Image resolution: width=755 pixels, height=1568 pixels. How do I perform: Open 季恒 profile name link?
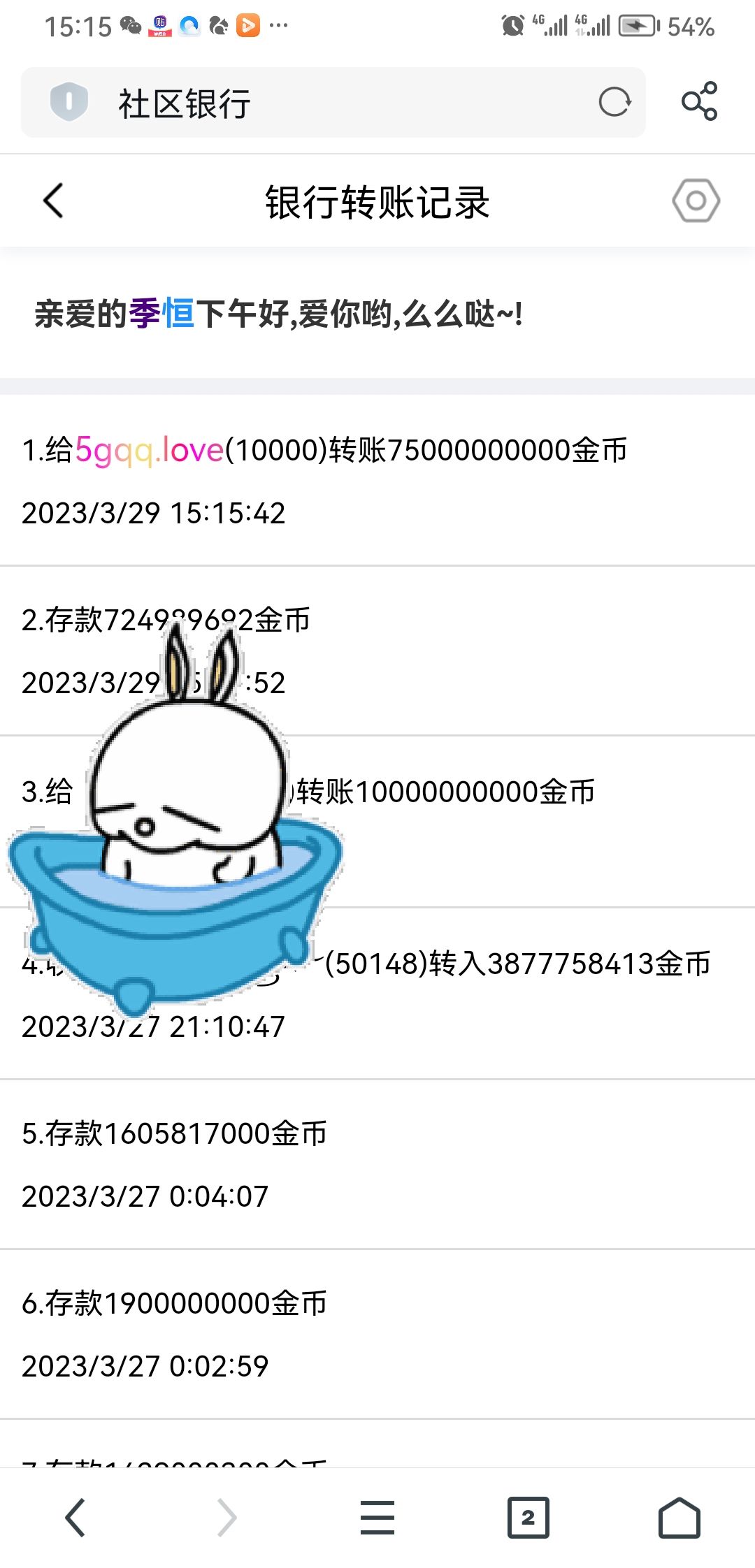pyautogui.click(x=161, y=314)
